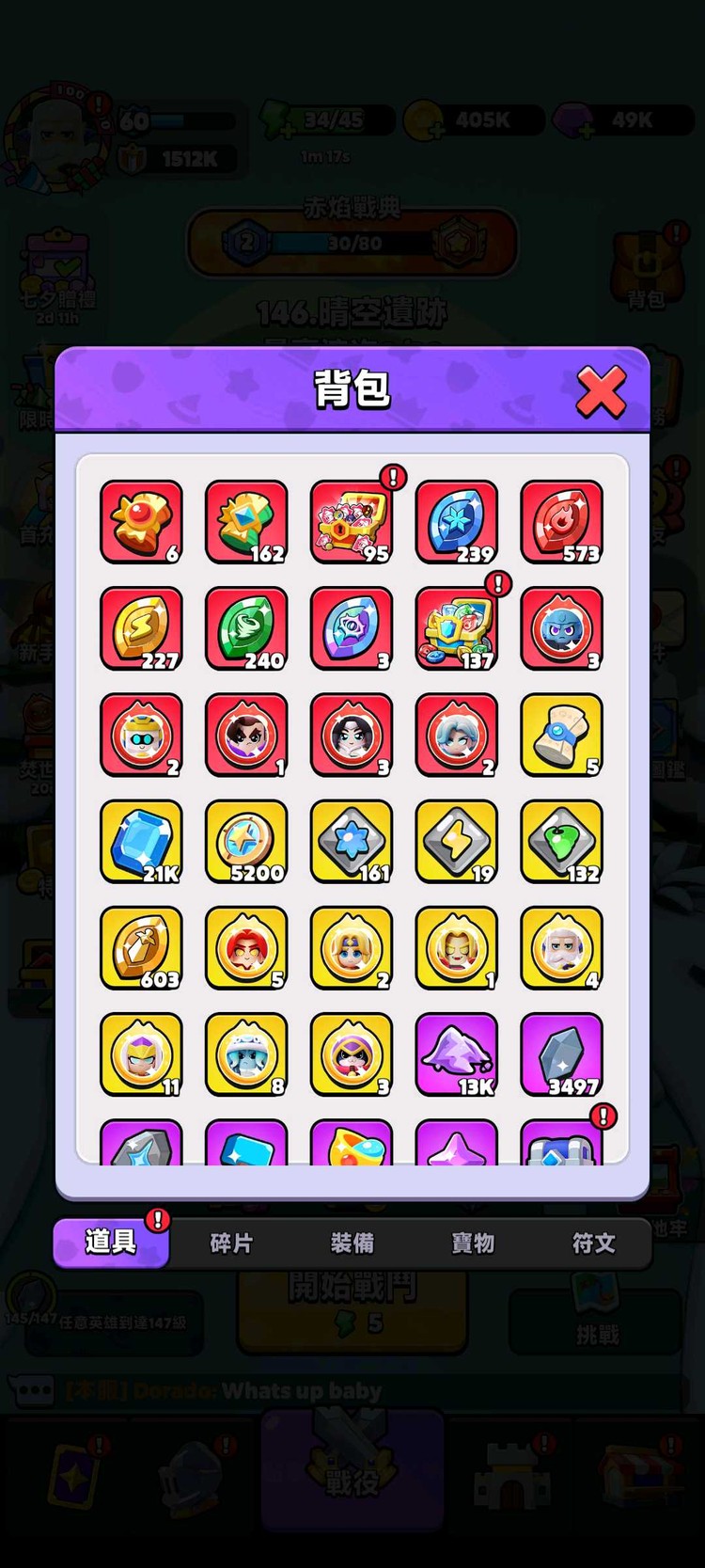Close the 背包 backpack dialog
Viewport: 705px width, 1568px height.
point(601,391)
